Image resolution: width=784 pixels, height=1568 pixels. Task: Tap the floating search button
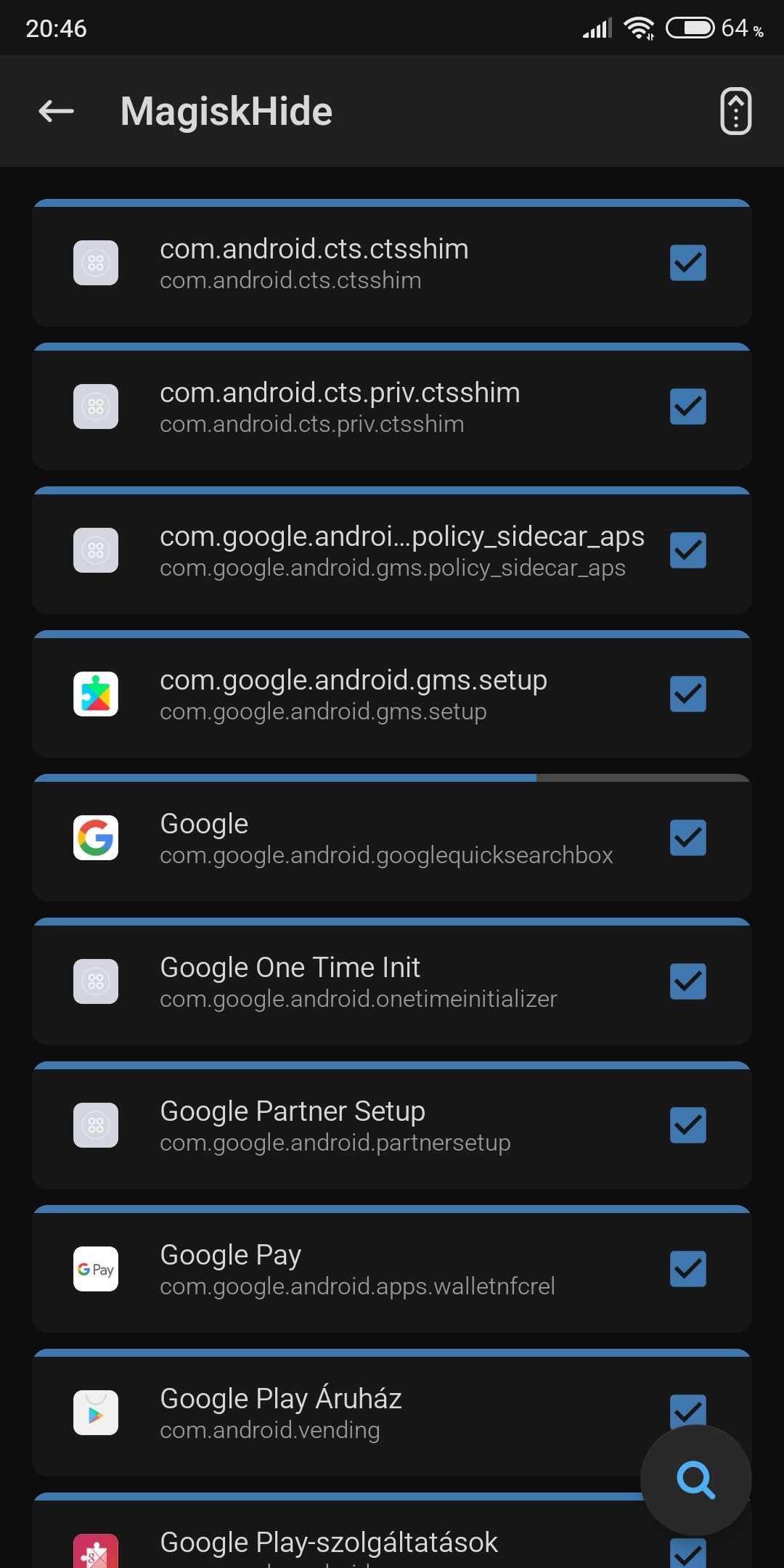695,1479
